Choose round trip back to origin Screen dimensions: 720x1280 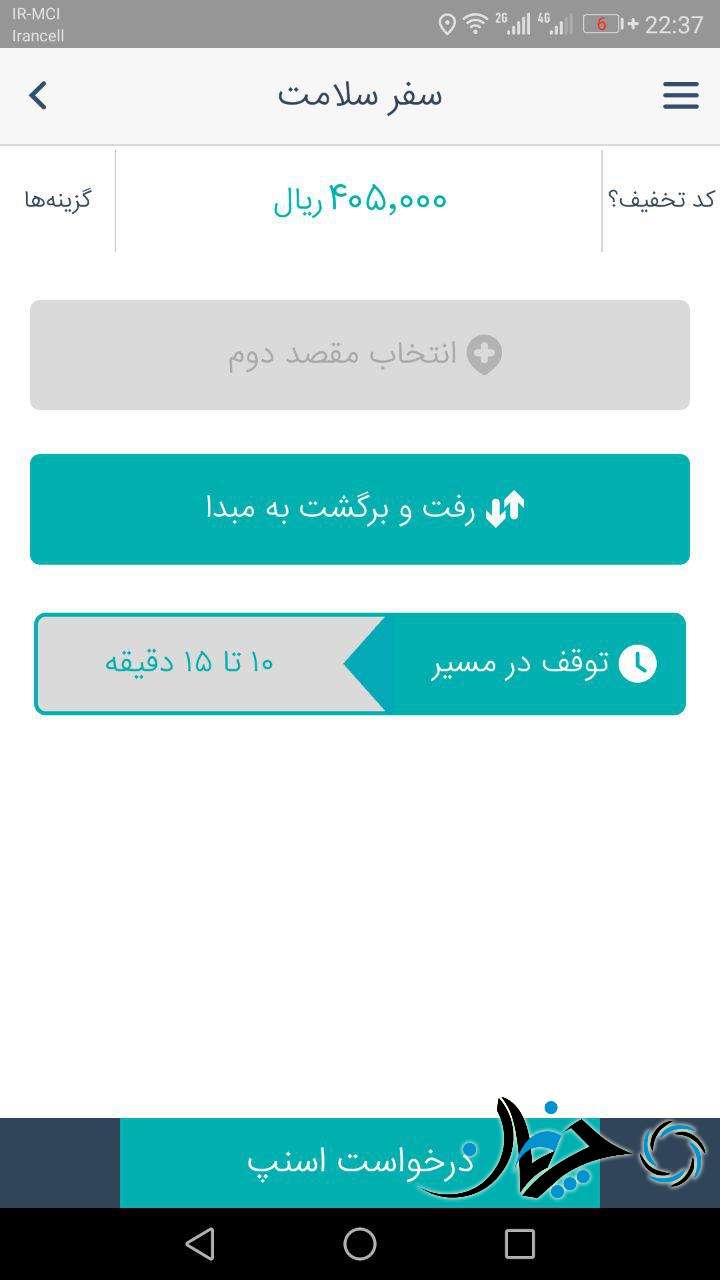pos(360,509)
